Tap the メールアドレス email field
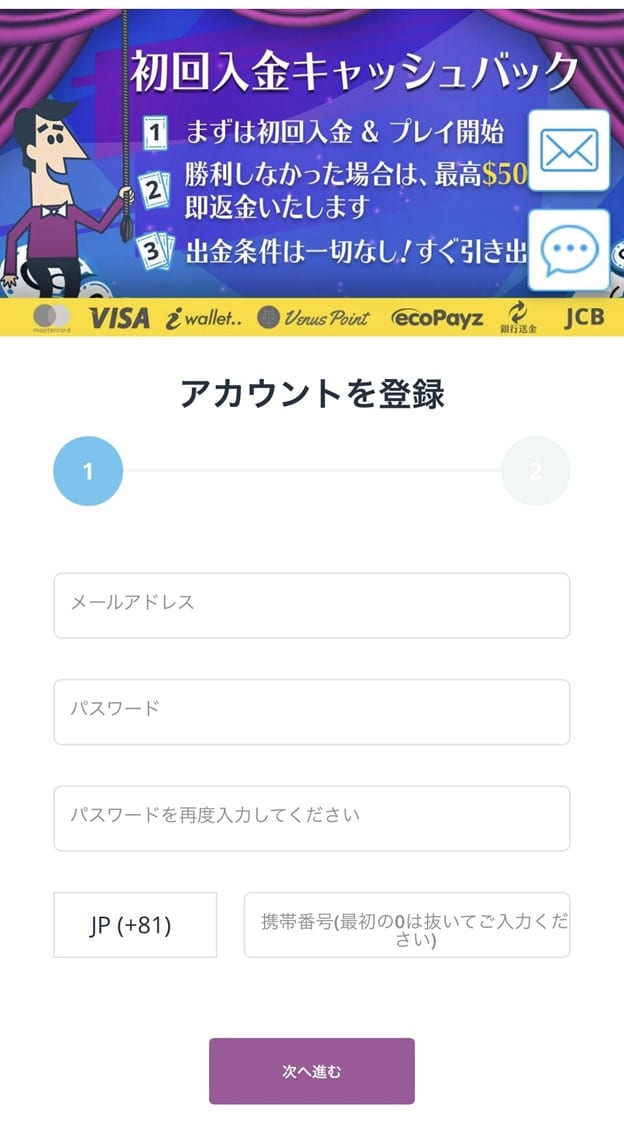The image size is (624, 1125). (x=311, y=605)
